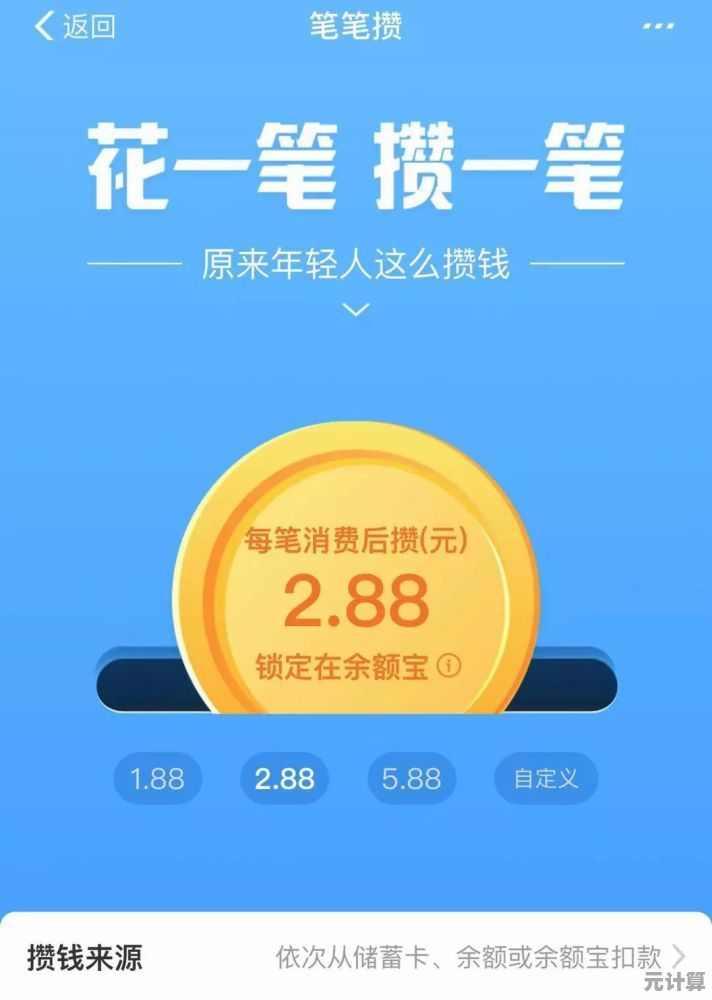This screenshot has width=712, height=1000.
Task: Open the three-dot overflow menu
Action: point(658,26)
